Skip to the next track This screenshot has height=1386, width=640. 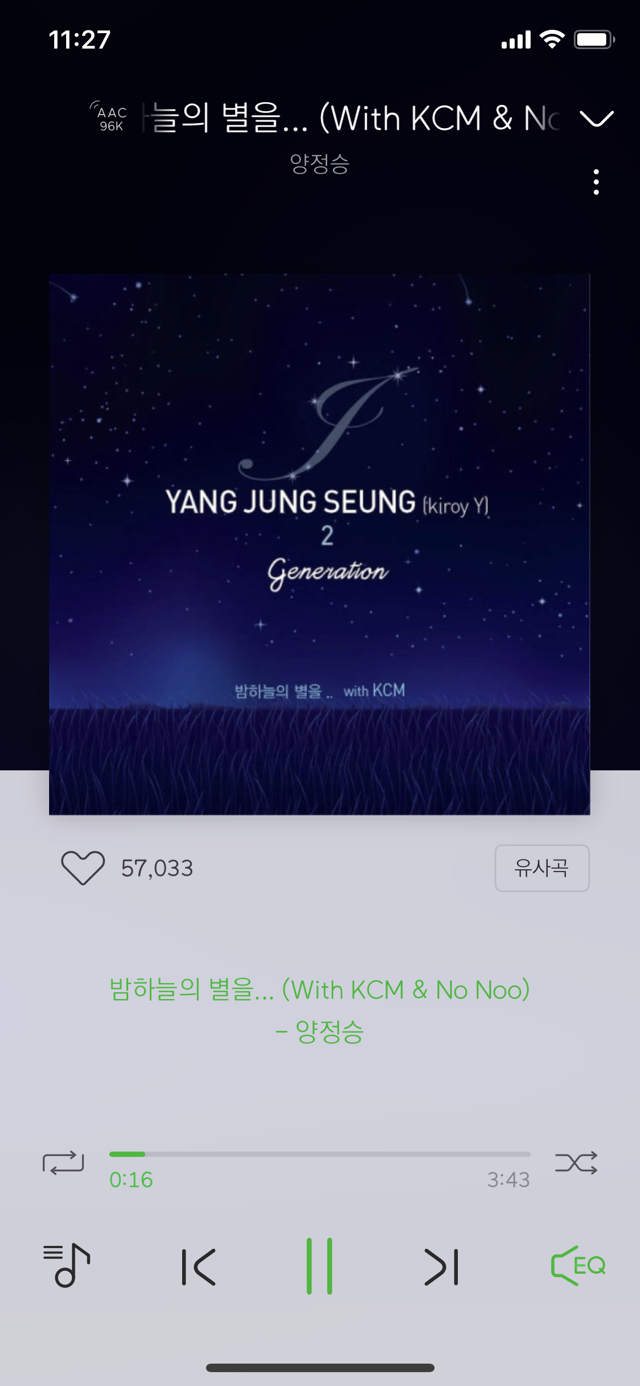pyautogui.click(x=441, y=1267)
